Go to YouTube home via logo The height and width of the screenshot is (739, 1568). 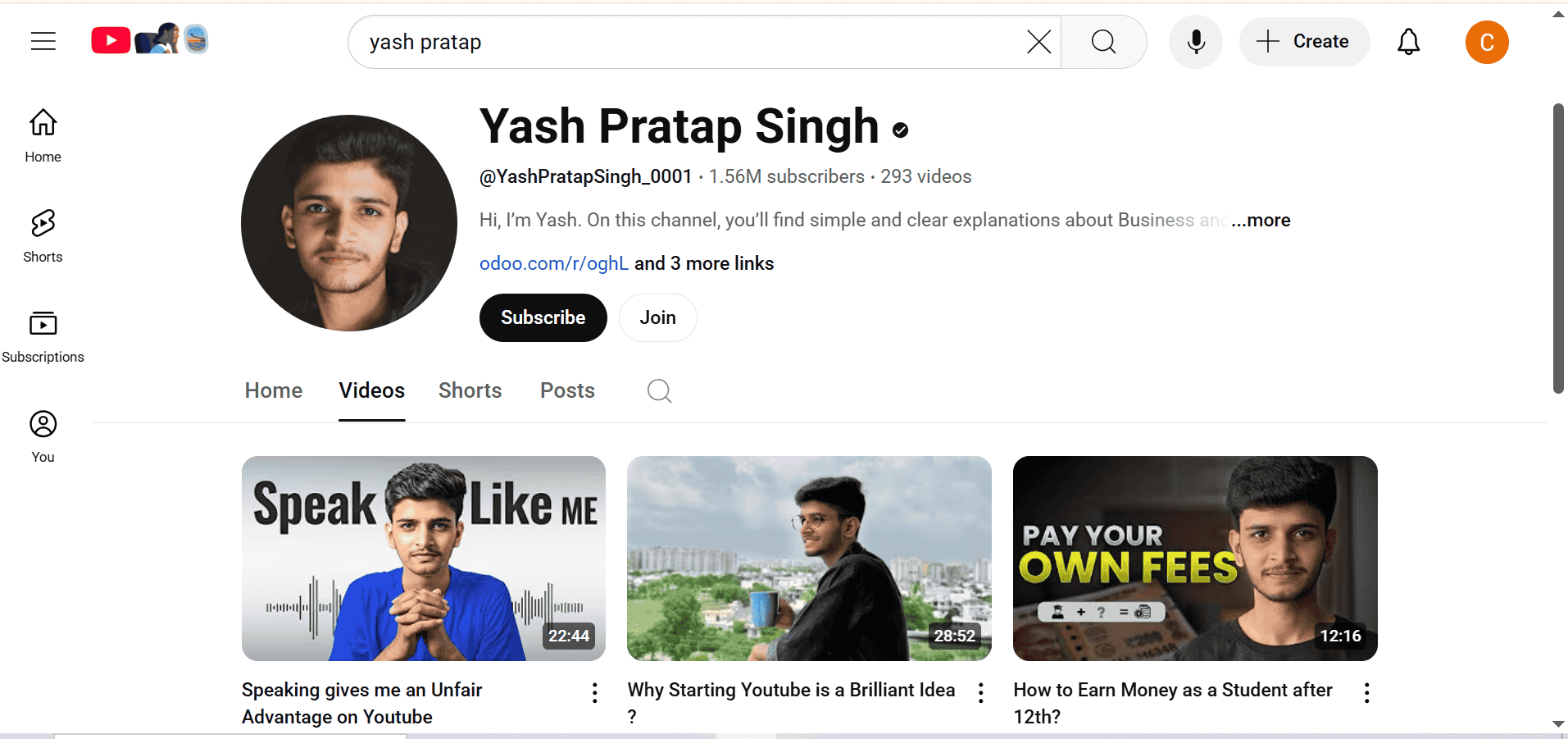(111, 40)
